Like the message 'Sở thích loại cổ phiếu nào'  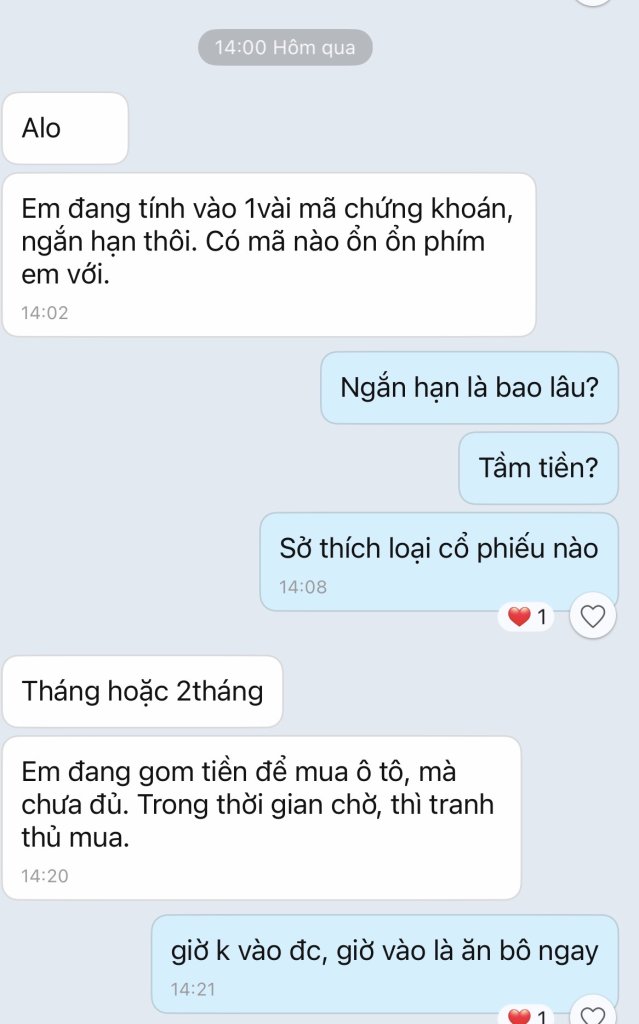point(593,616)
